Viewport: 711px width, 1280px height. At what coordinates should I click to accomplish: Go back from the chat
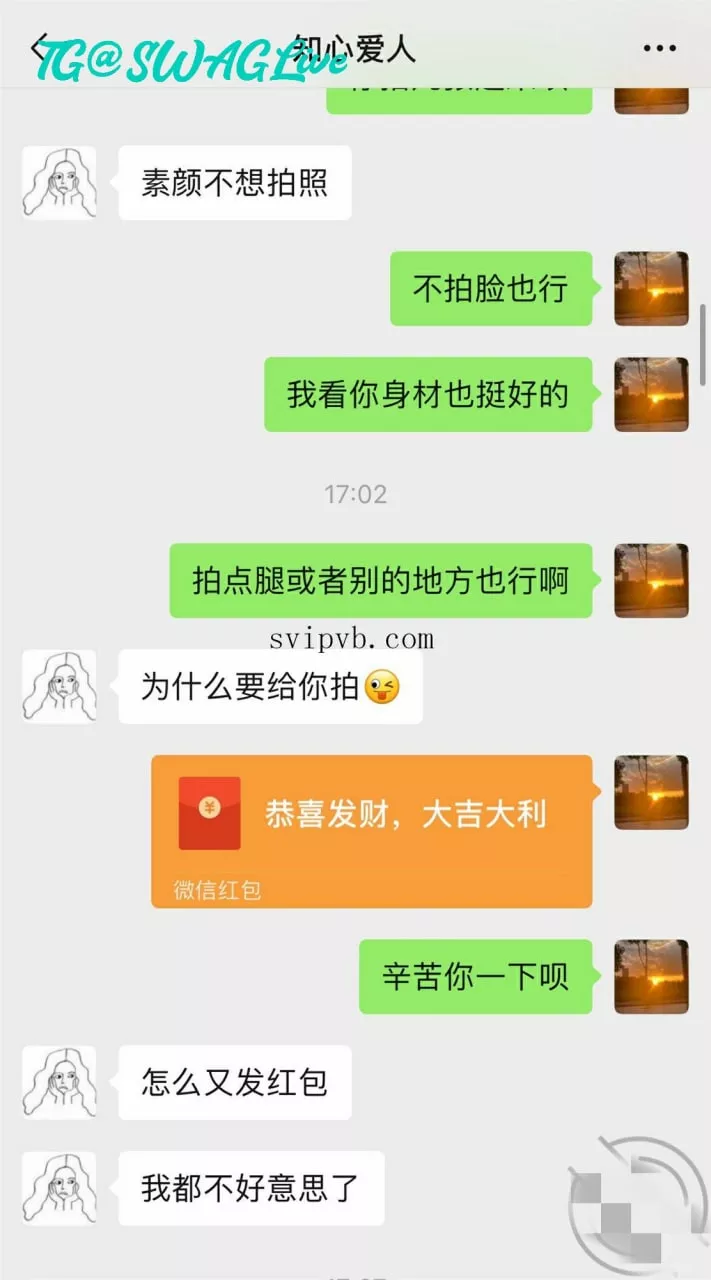click(40, 46)
